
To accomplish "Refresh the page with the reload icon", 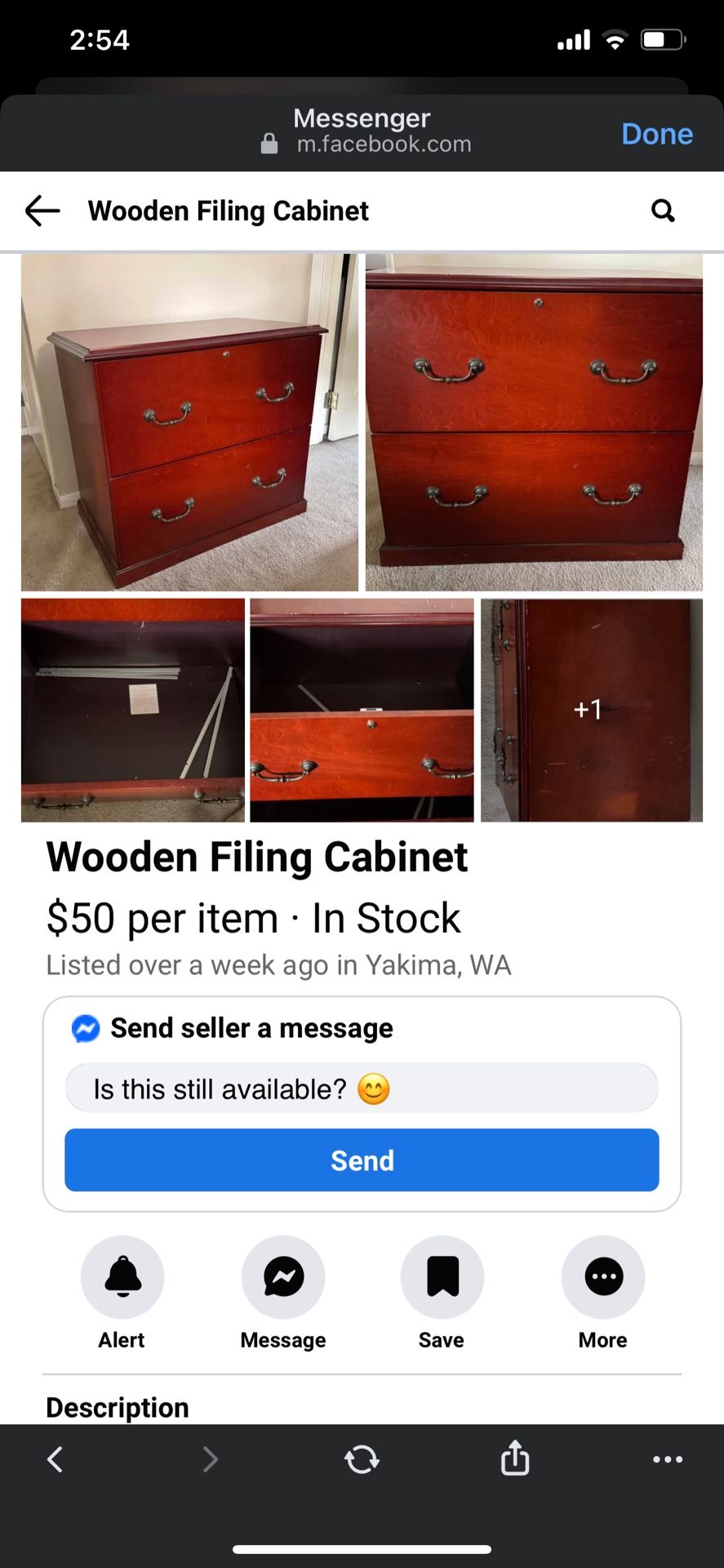I will [362, 1459].
